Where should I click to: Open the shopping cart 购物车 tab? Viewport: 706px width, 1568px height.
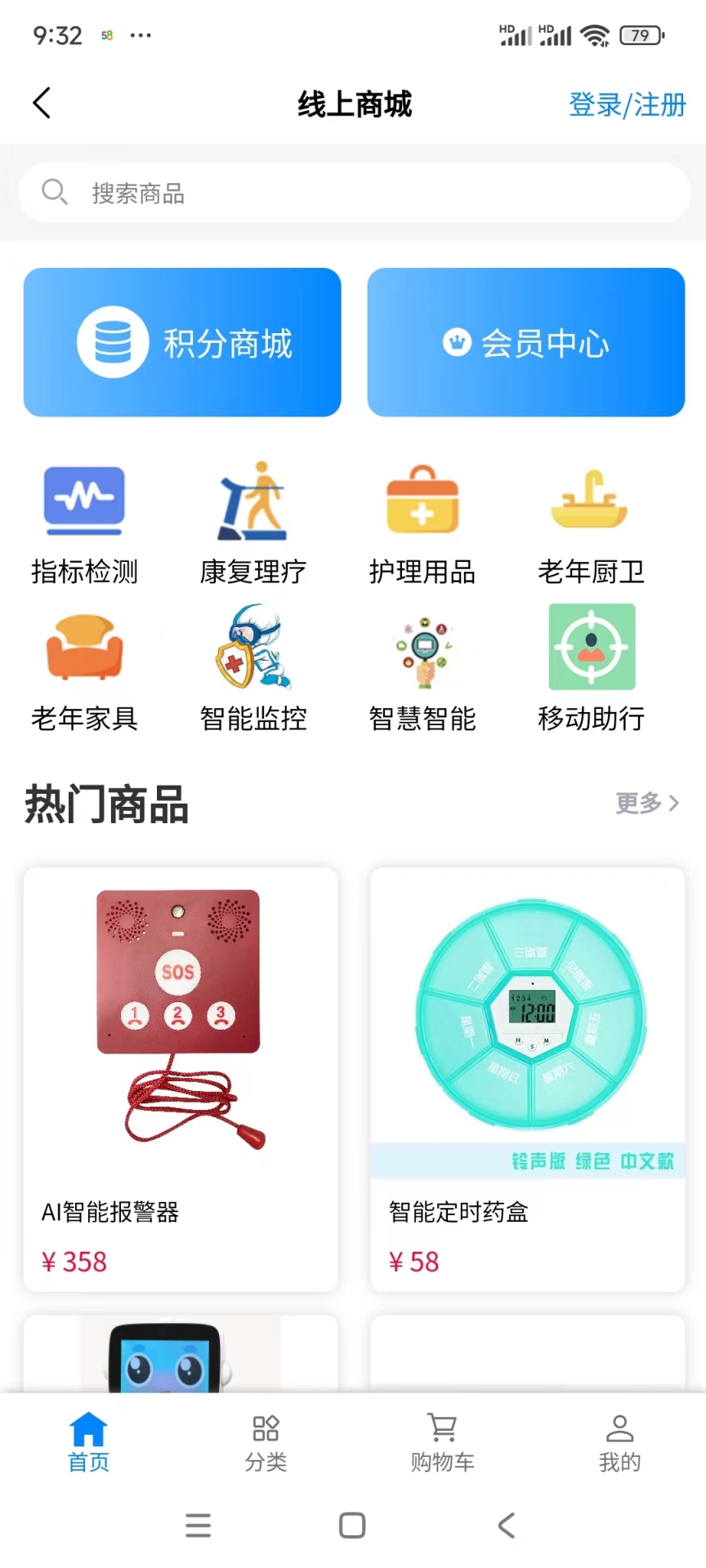(x=441, y=1441)
